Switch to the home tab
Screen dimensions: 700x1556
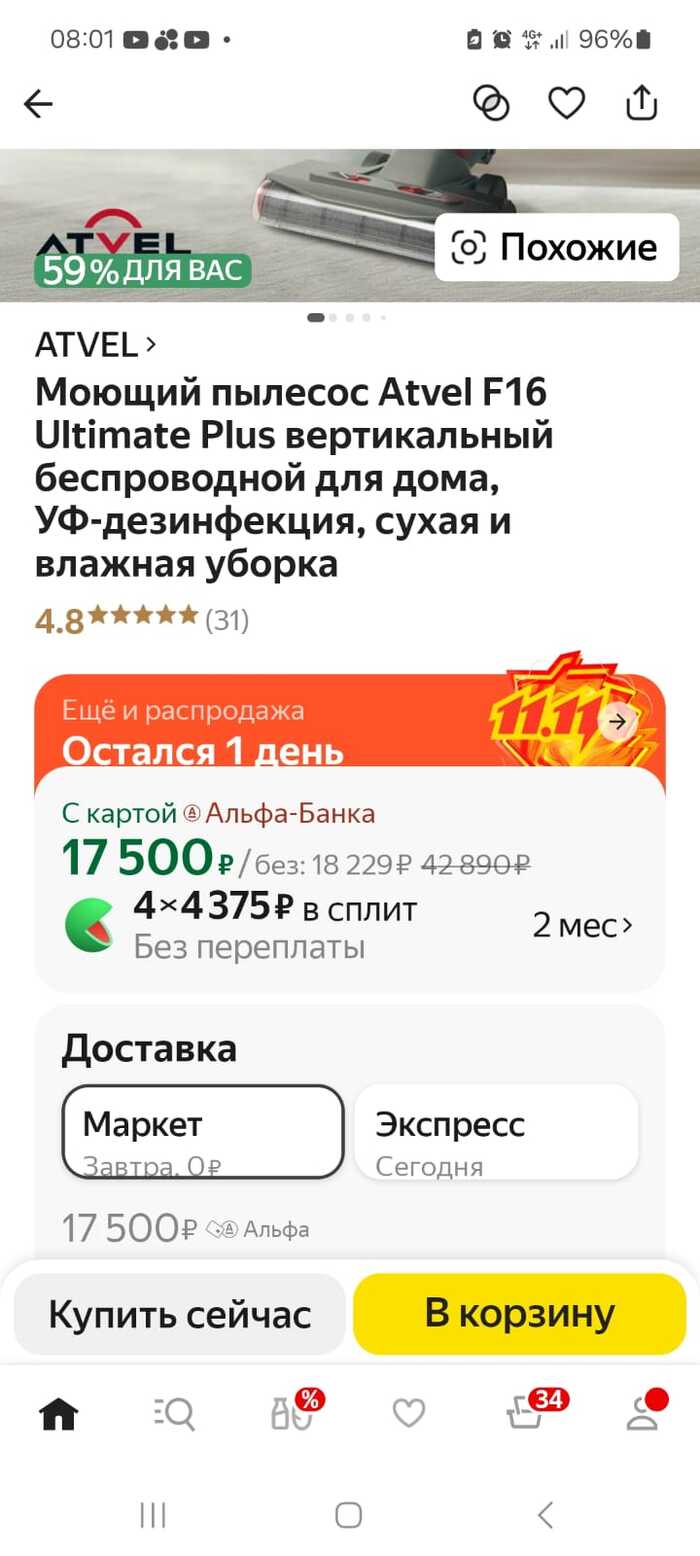58,1414
